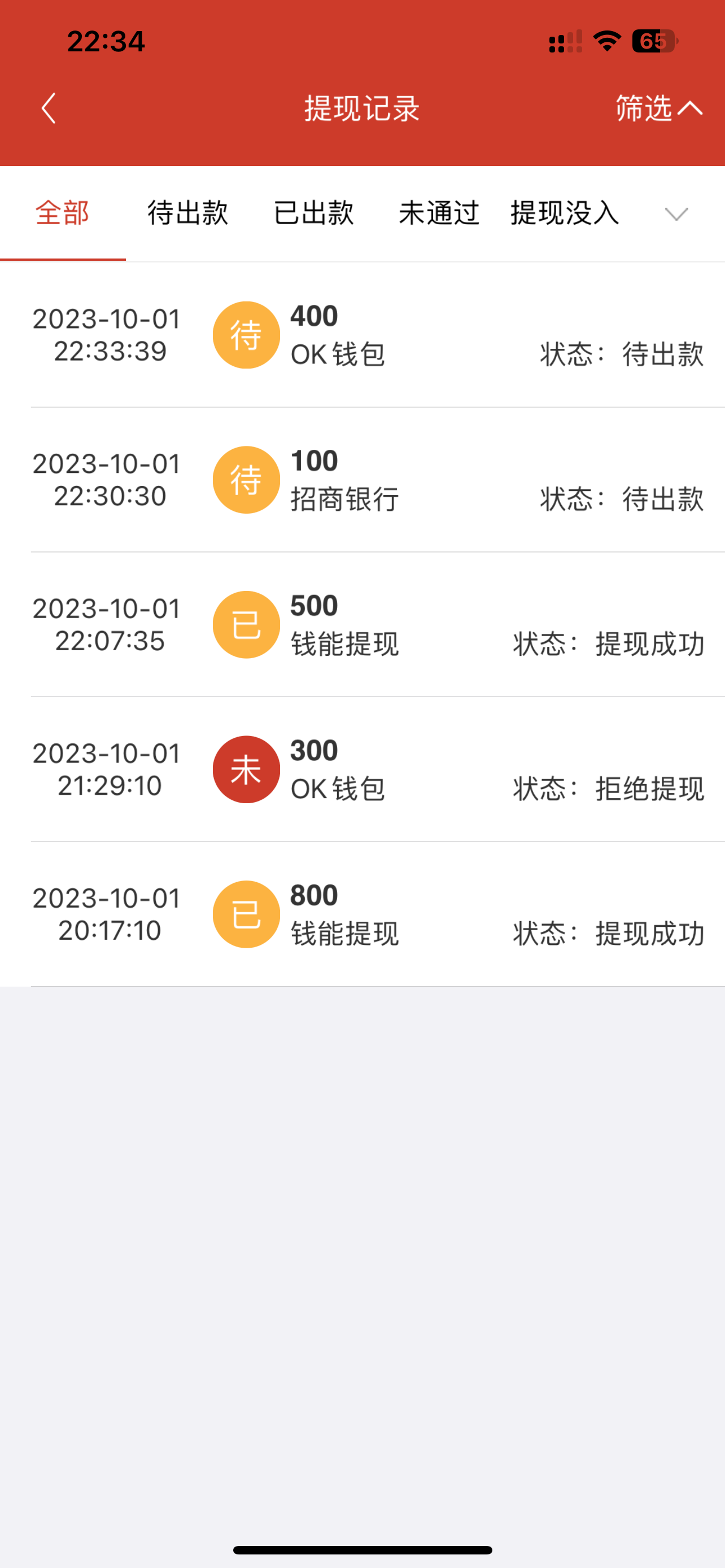
Task: Show 已出款 withdrawal records
Action: [313, 213]
